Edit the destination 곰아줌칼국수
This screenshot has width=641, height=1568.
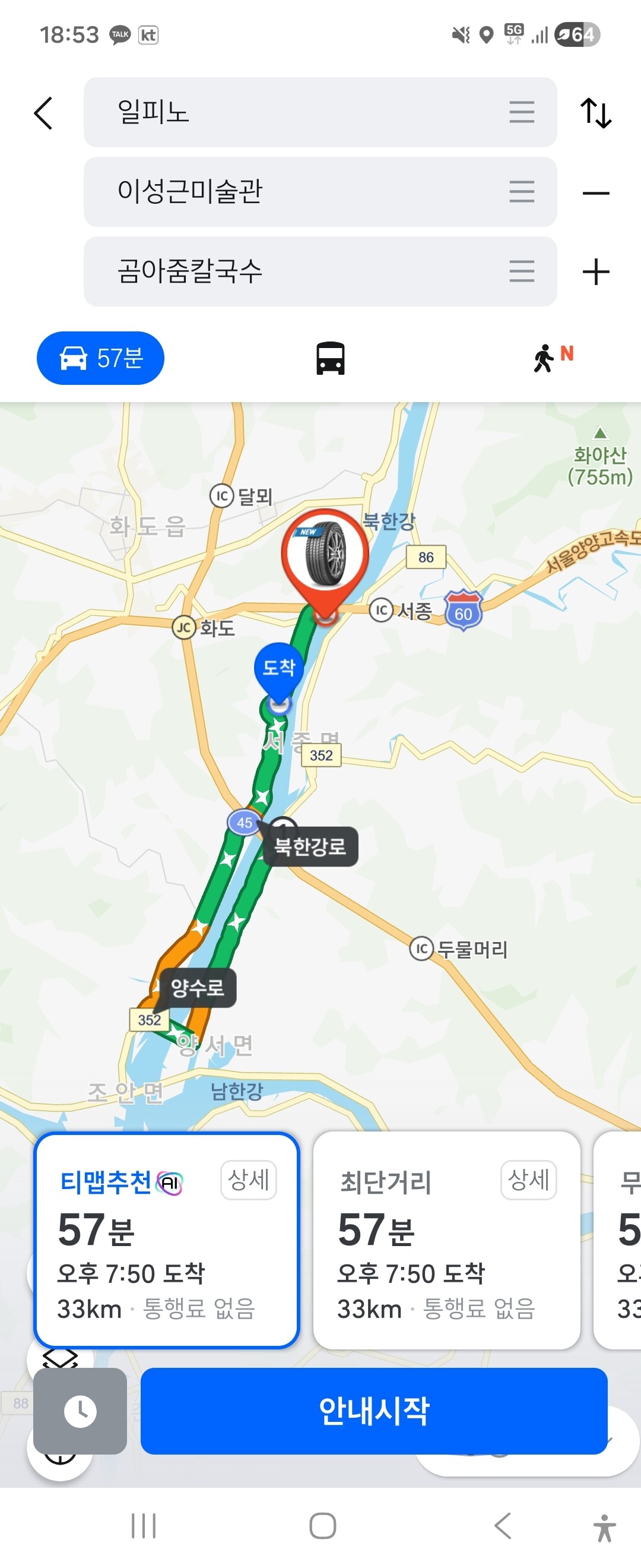tap(320, 271)
